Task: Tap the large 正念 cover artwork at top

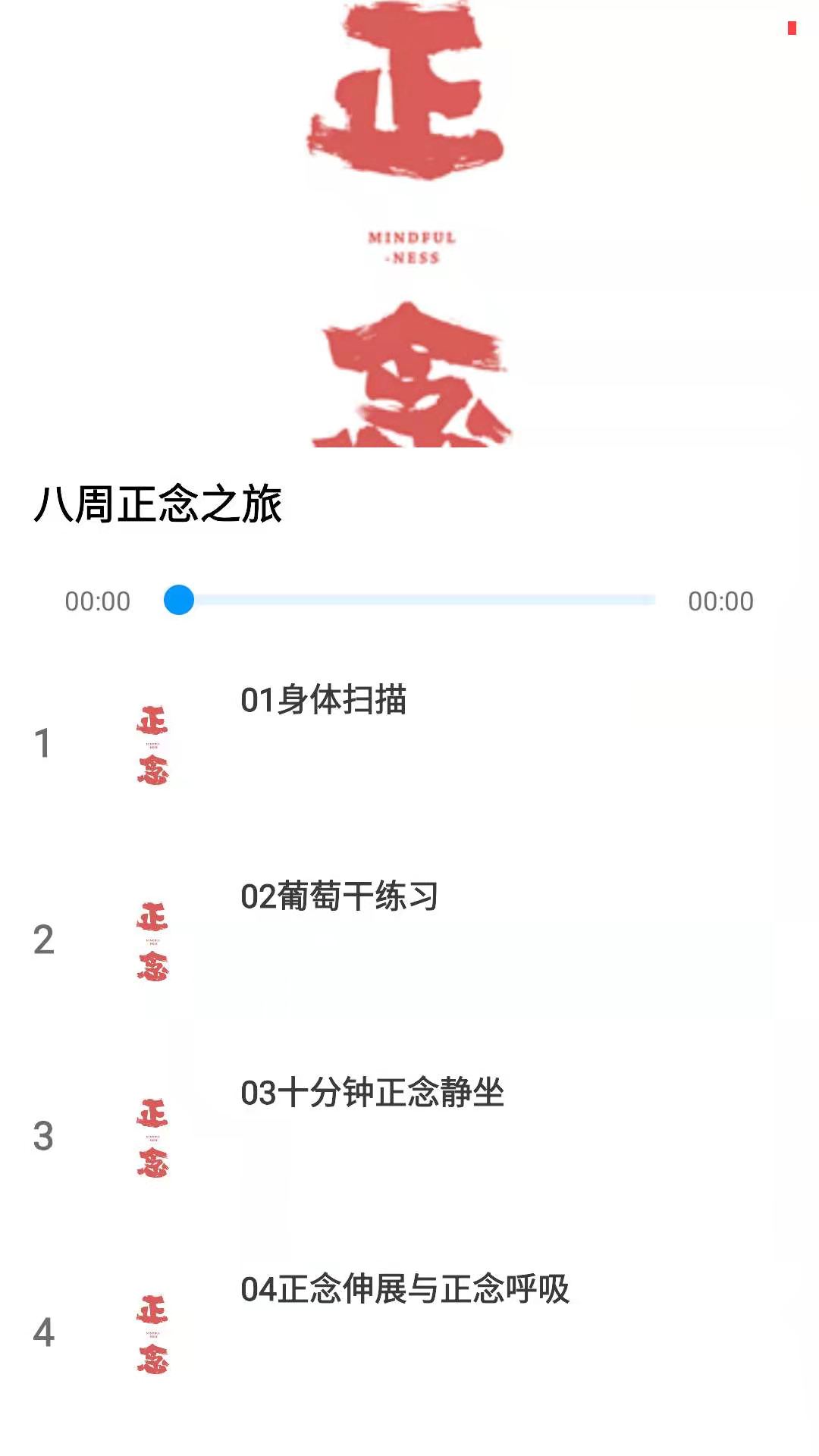Action: 409,227
